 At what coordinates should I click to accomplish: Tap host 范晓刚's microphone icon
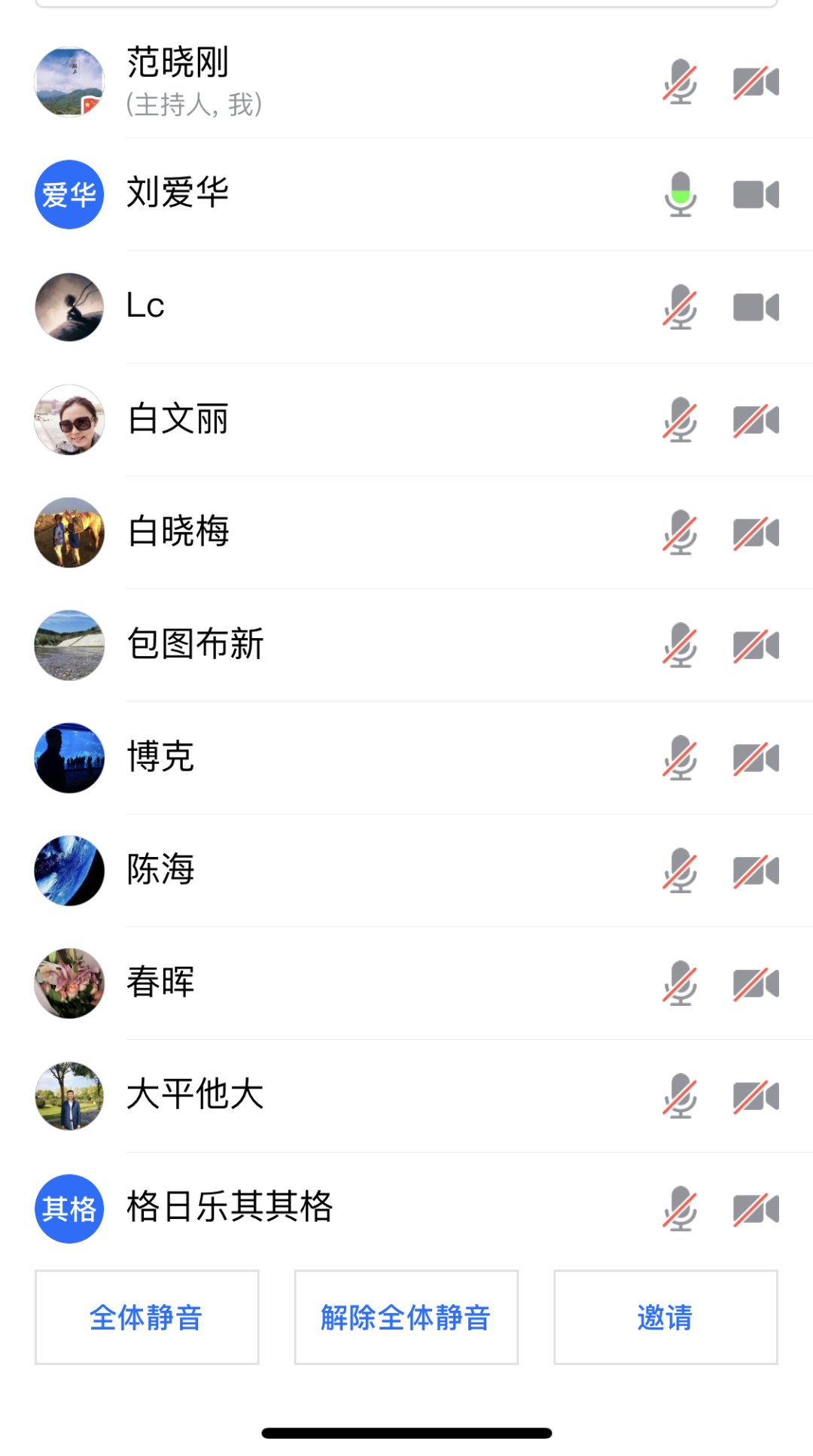[x=680, y=82]
